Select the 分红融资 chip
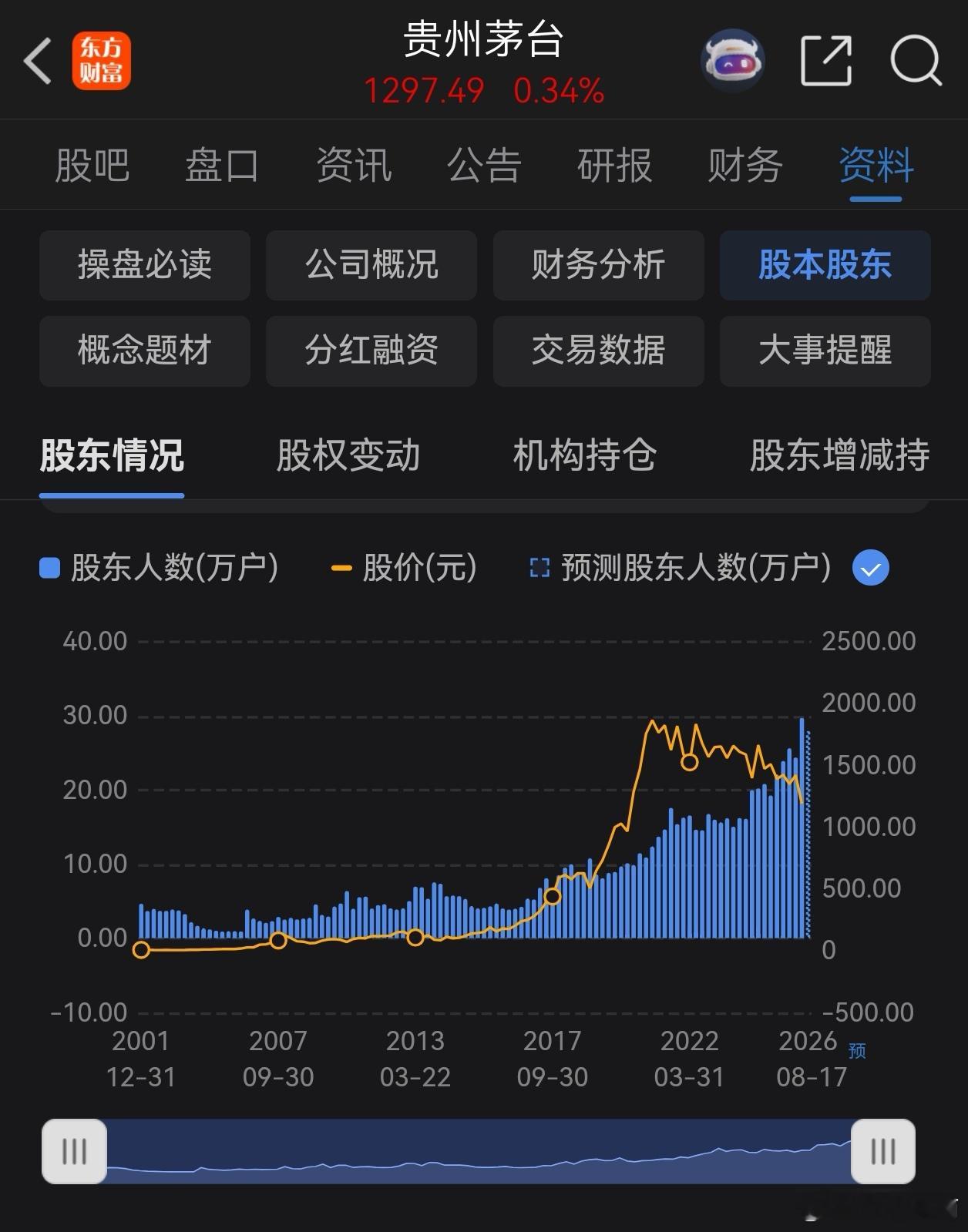968x1232 pixels. (x=371, y=351)
